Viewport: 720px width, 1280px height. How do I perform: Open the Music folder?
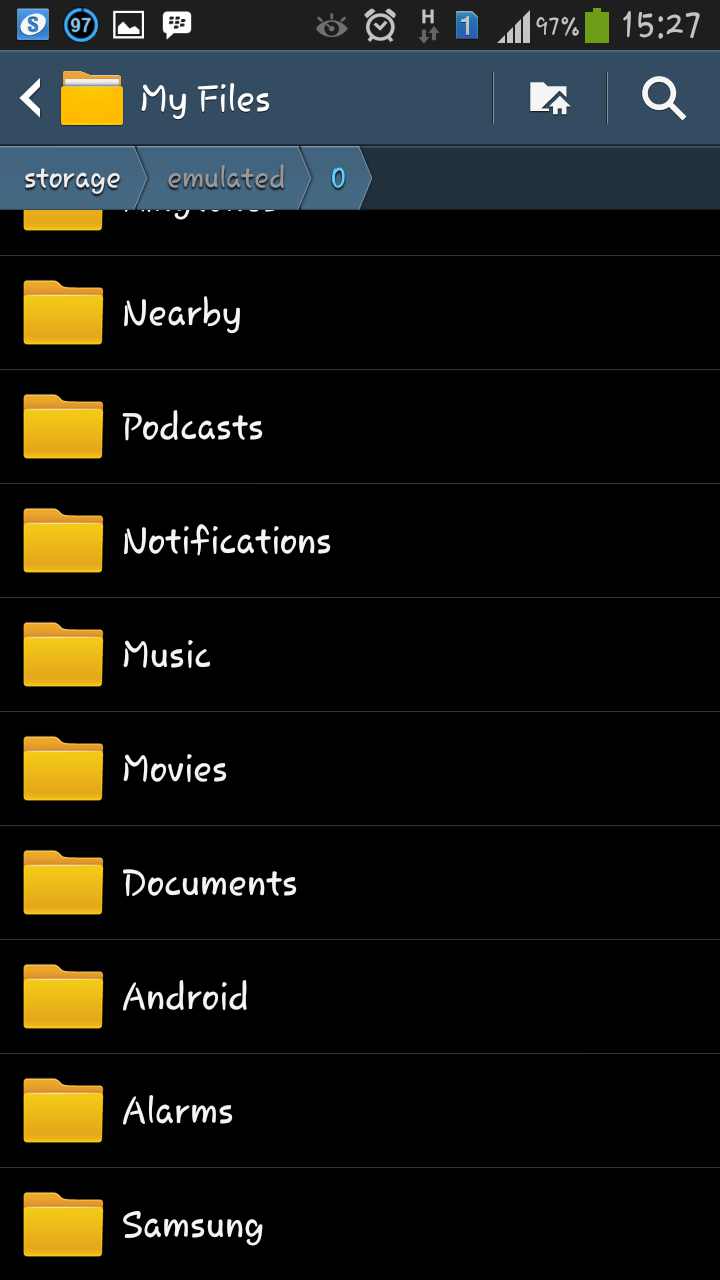[360, 655]
